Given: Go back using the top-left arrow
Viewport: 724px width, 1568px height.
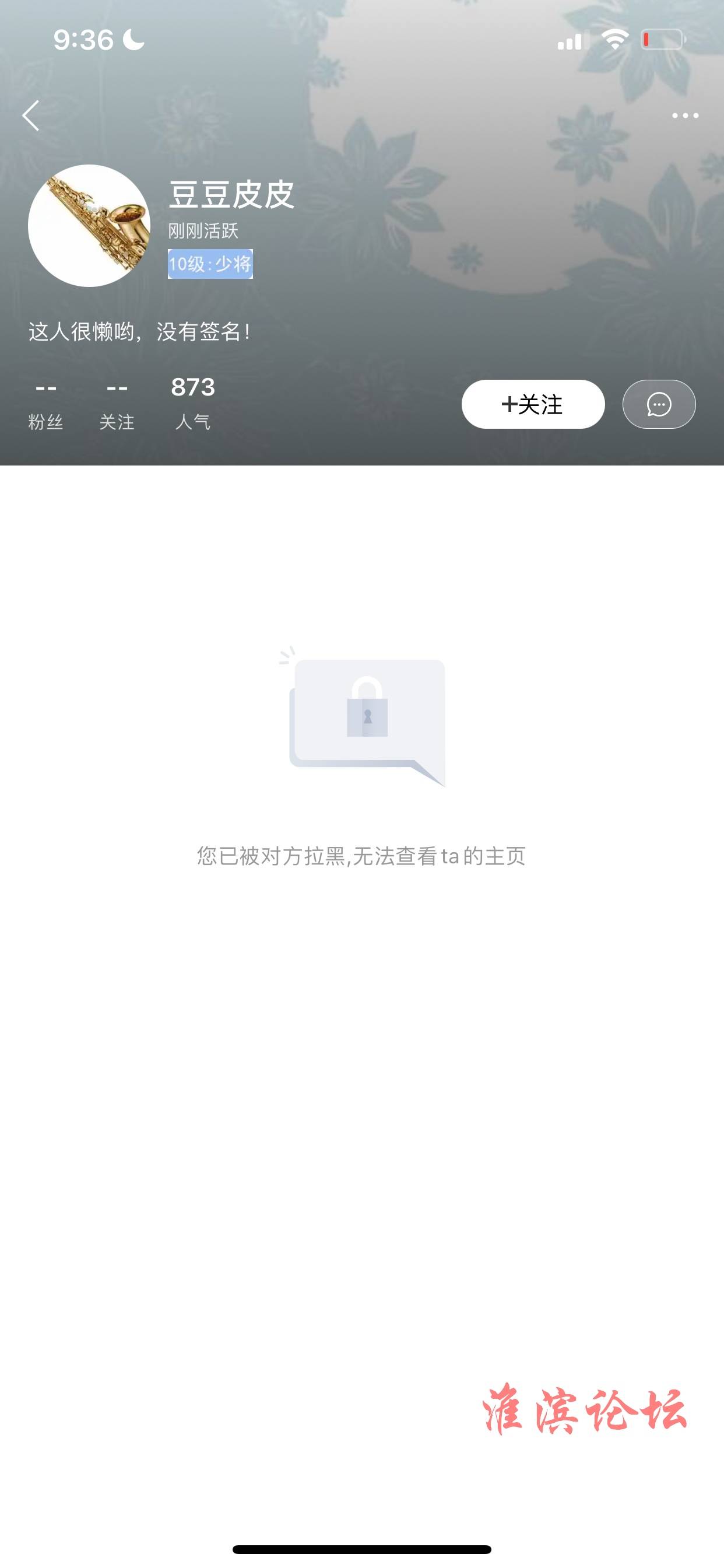Looking at the screenshot, I should (31, 116).
